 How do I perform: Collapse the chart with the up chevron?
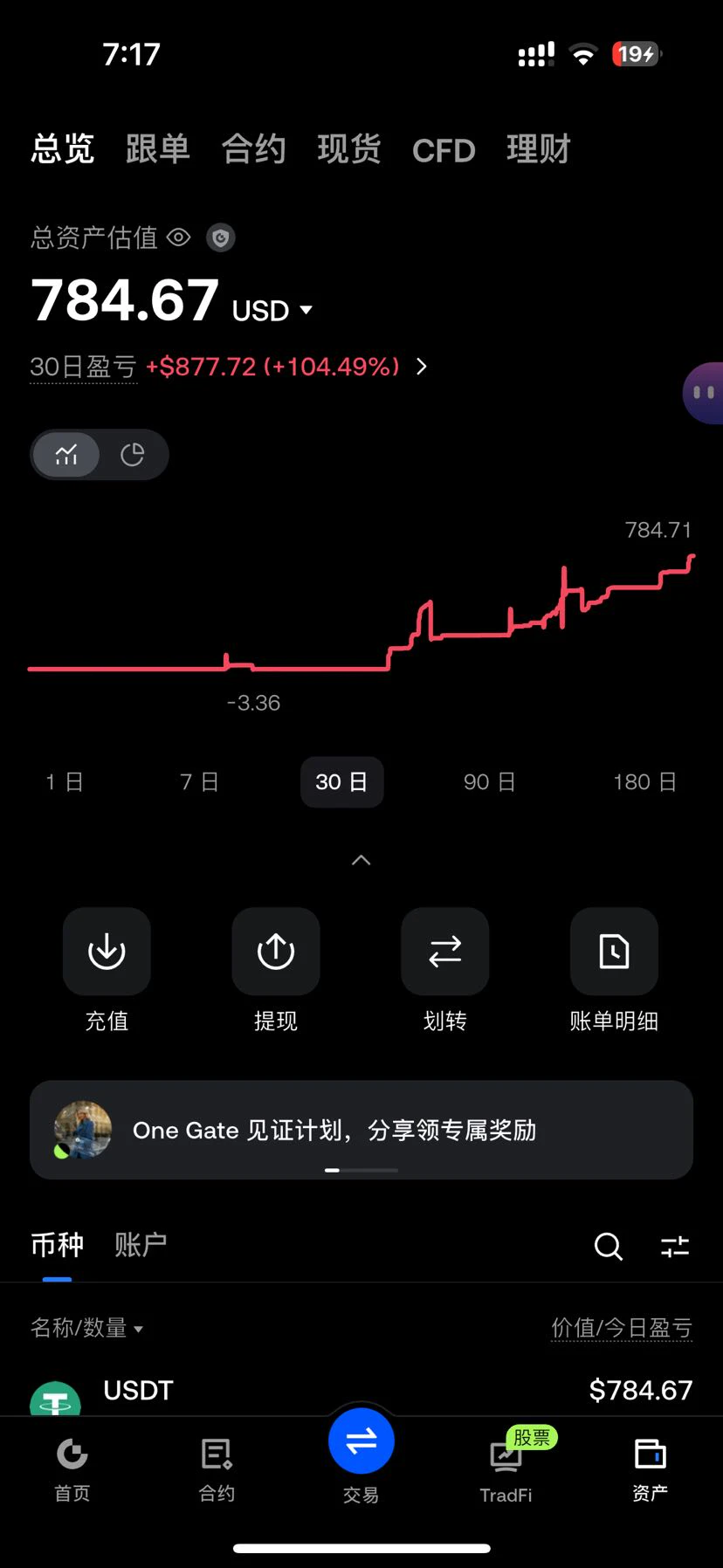[361, 860]
